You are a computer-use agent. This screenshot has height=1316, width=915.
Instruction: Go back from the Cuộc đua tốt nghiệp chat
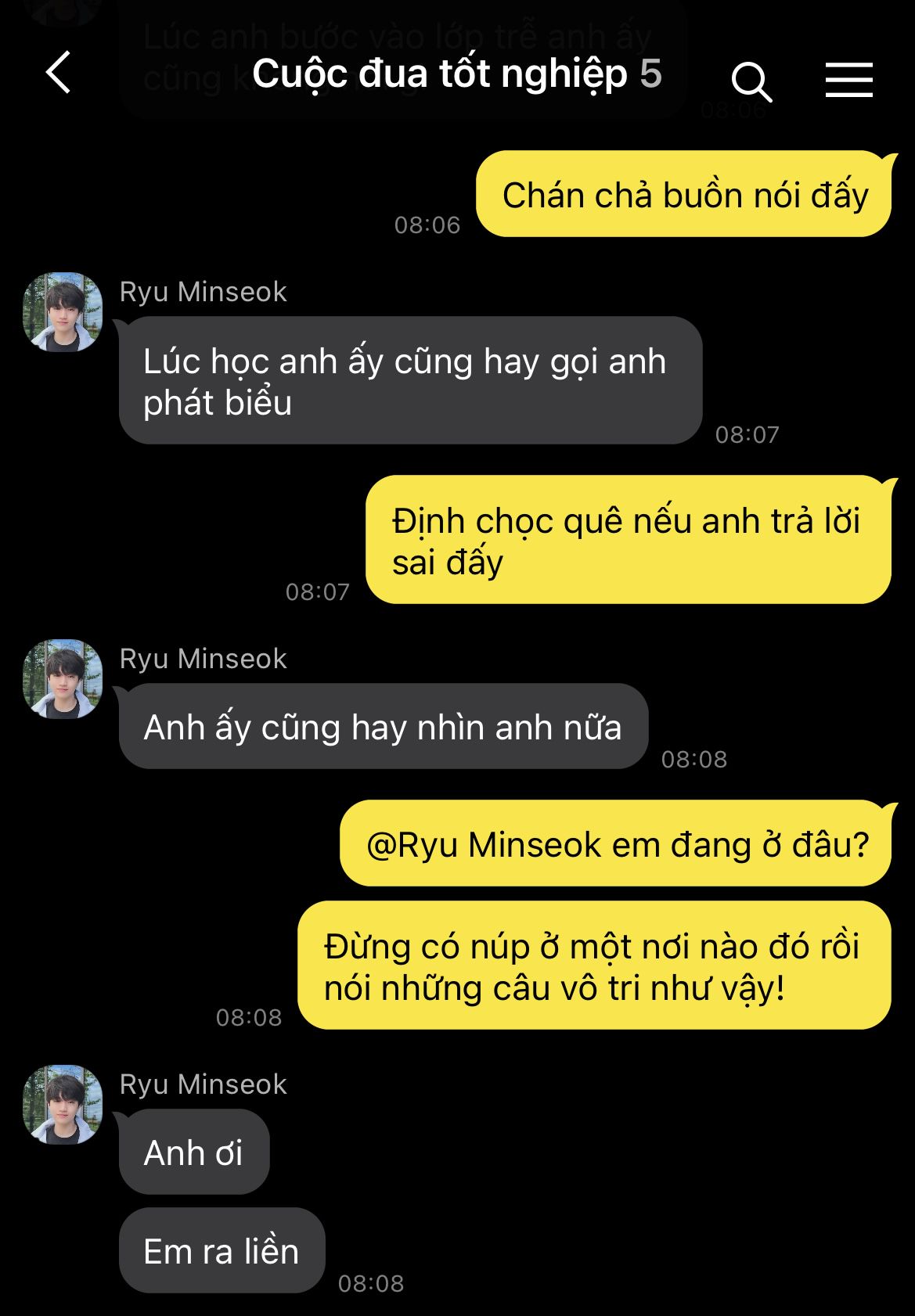tap(59, 74)
